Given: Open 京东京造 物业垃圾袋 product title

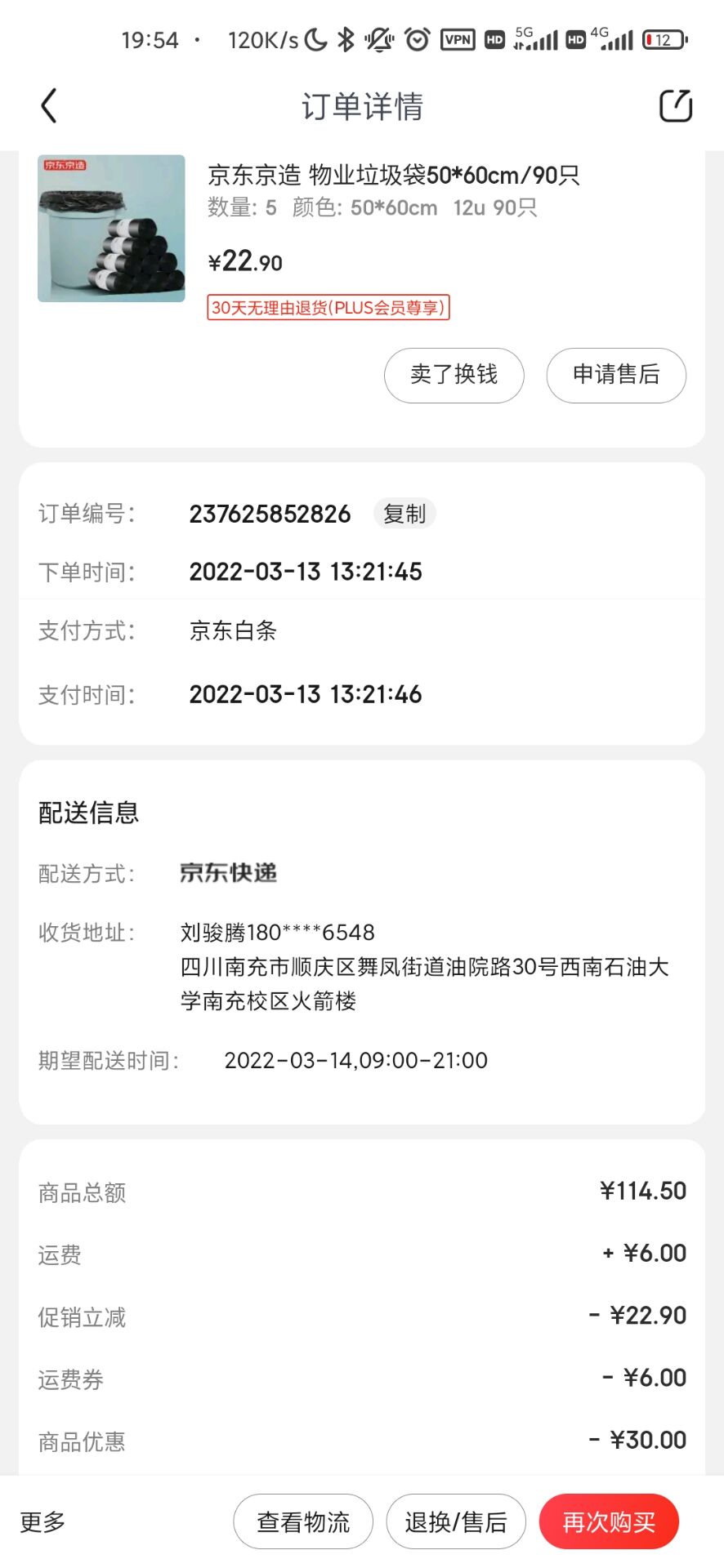Looking at the screenshot, I should click(x=393, y=175).
